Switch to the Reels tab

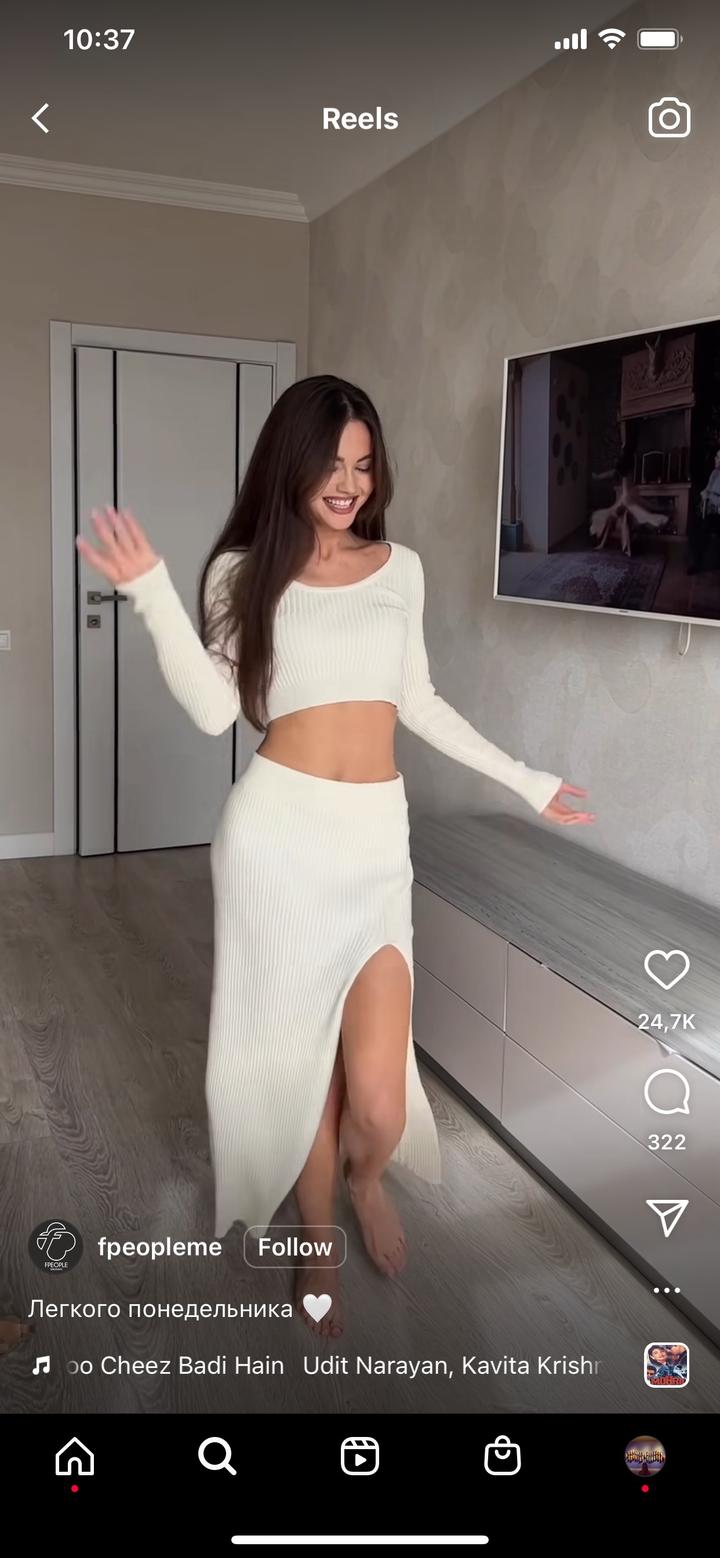coord(360,1456)
